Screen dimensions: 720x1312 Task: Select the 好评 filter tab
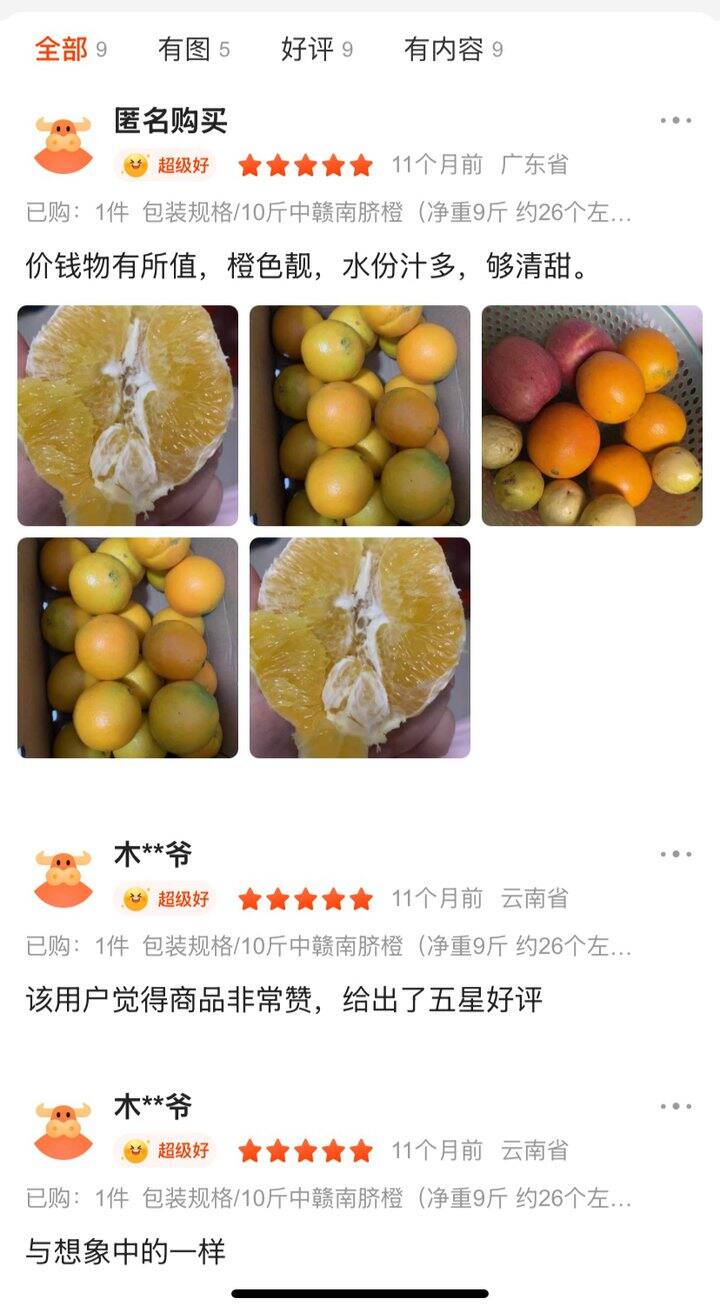click(316, 49)
